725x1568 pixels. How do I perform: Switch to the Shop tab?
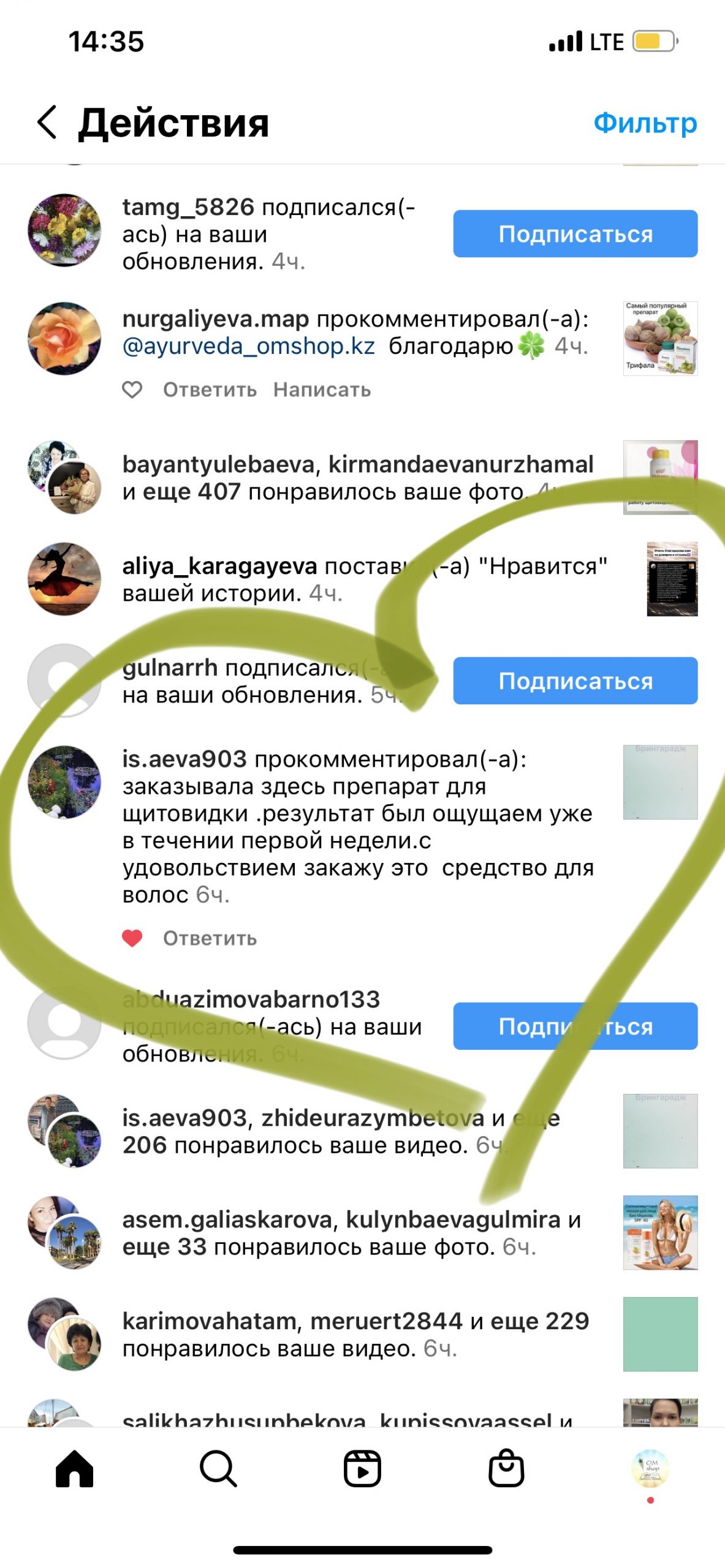tap(506, 1468)
